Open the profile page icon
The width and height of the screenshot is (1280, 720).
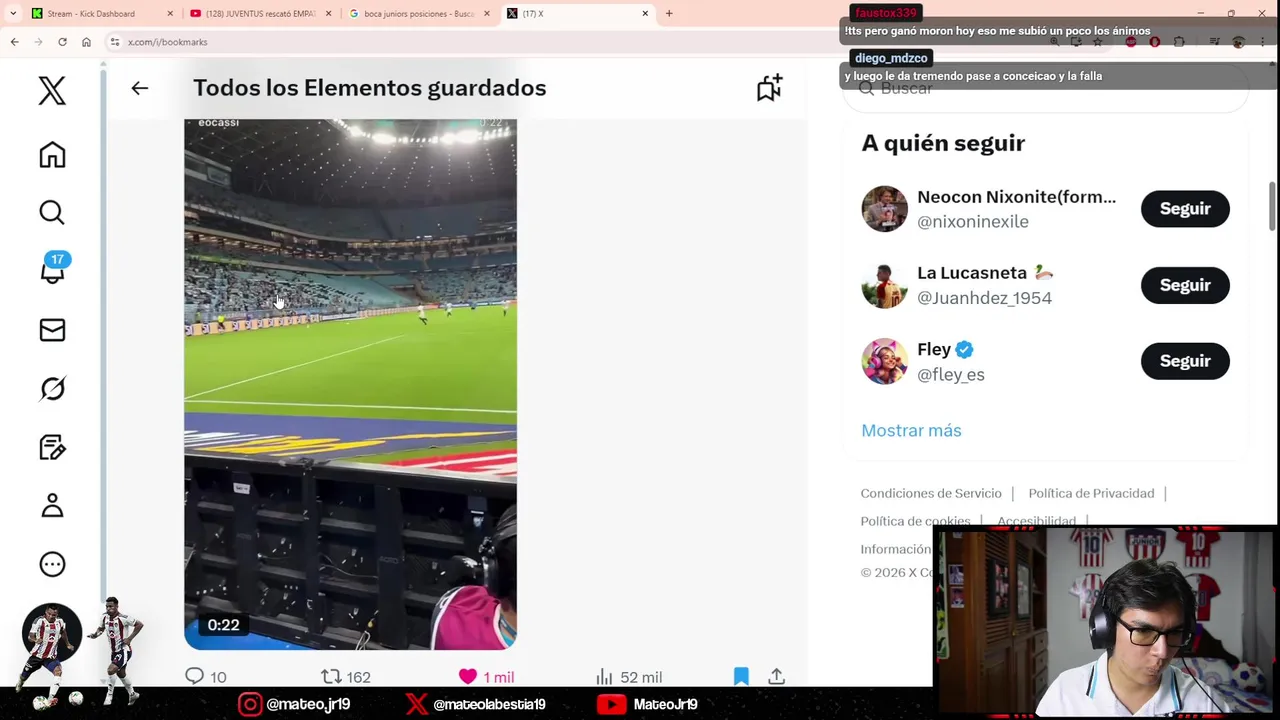point(52,505)
